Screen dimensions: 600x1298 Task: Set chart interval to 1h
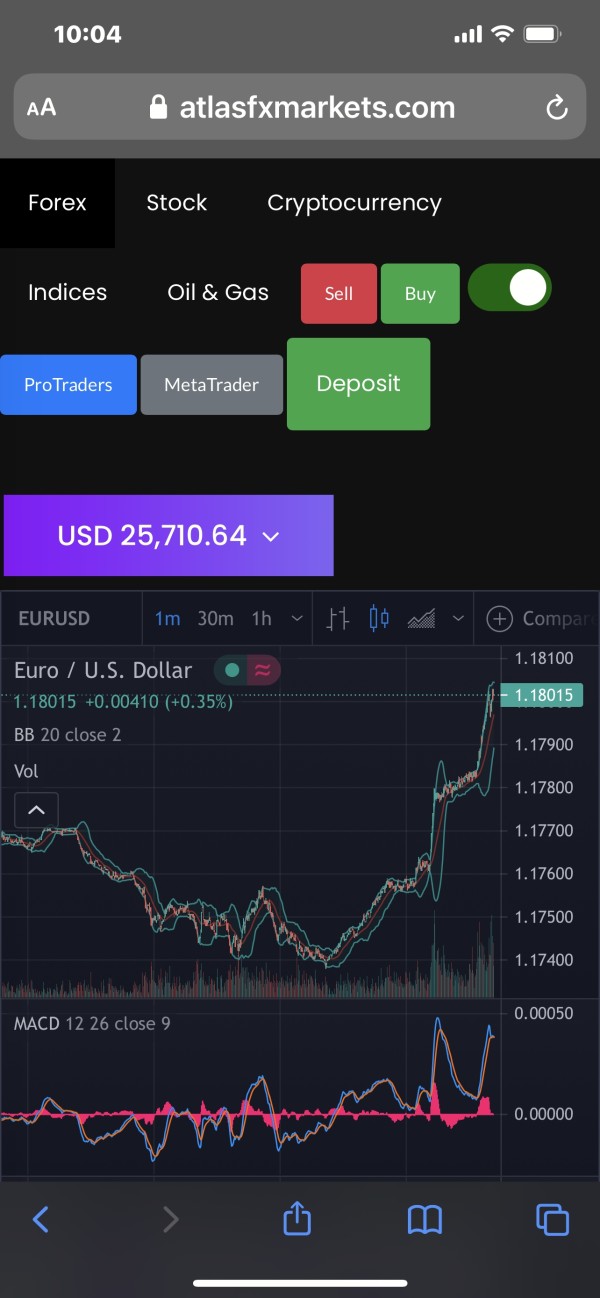(261, 618)
